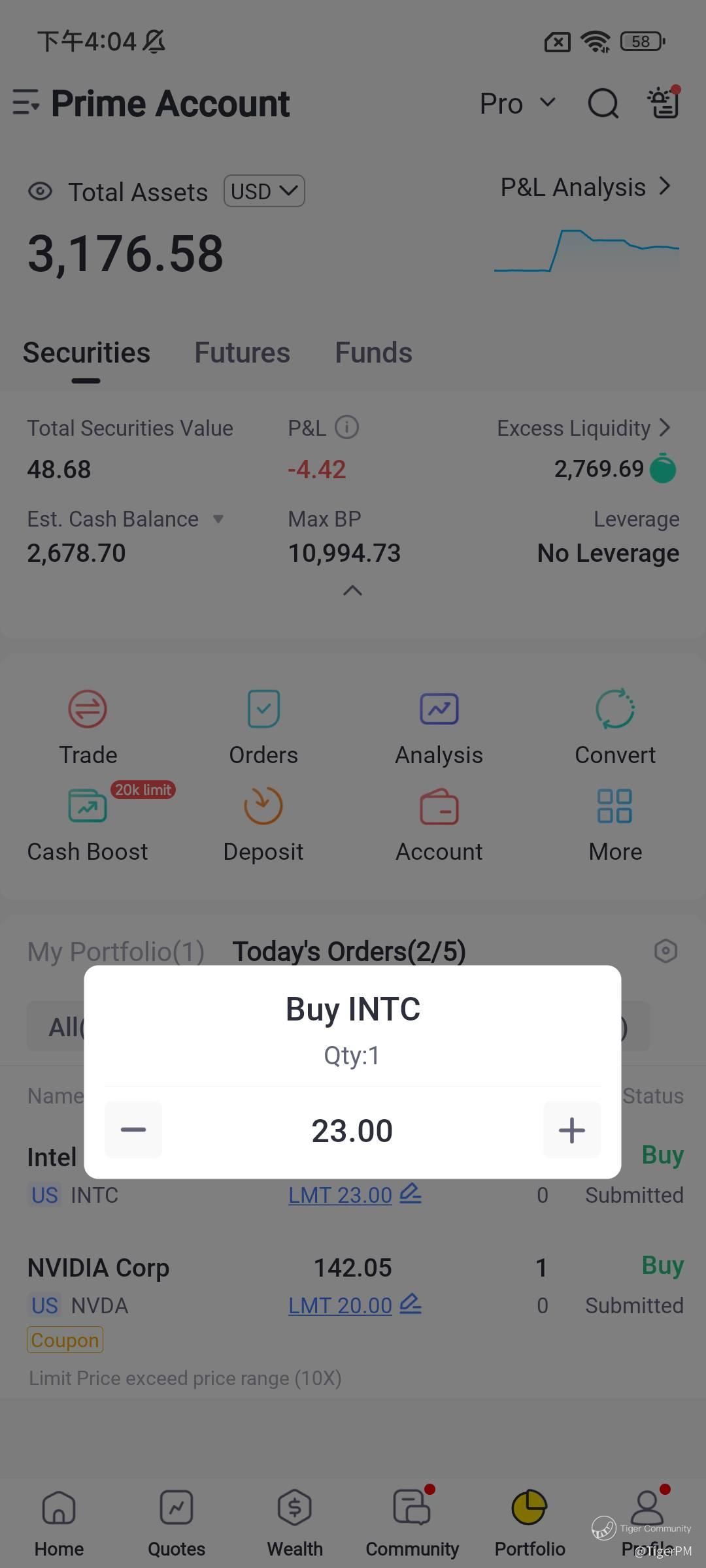
Task: Change the USD currency selector
Action: pyautogui.click(x=264, y=191)
